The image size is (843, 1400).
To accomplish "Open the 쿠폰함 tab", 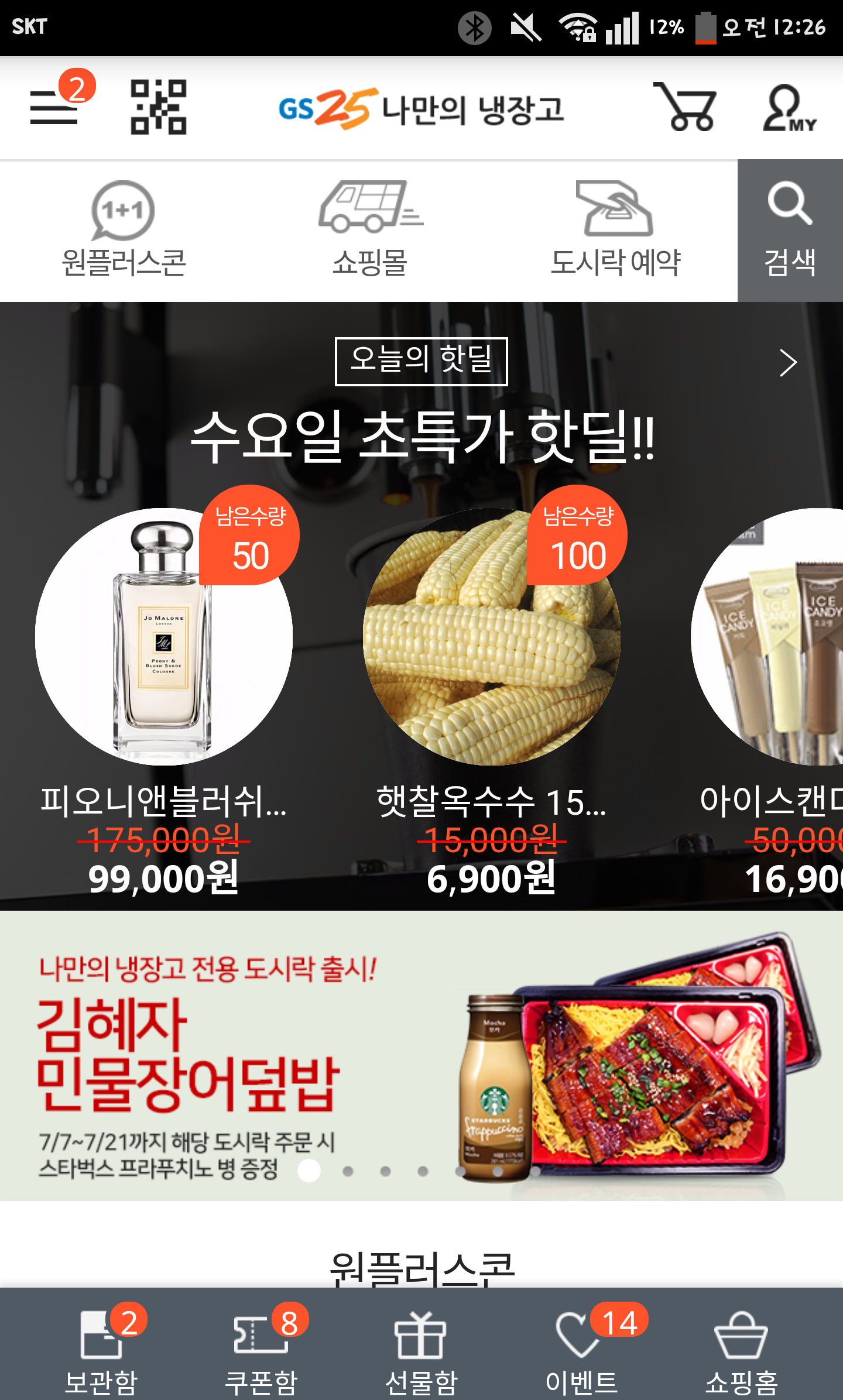I will 261,1351.
